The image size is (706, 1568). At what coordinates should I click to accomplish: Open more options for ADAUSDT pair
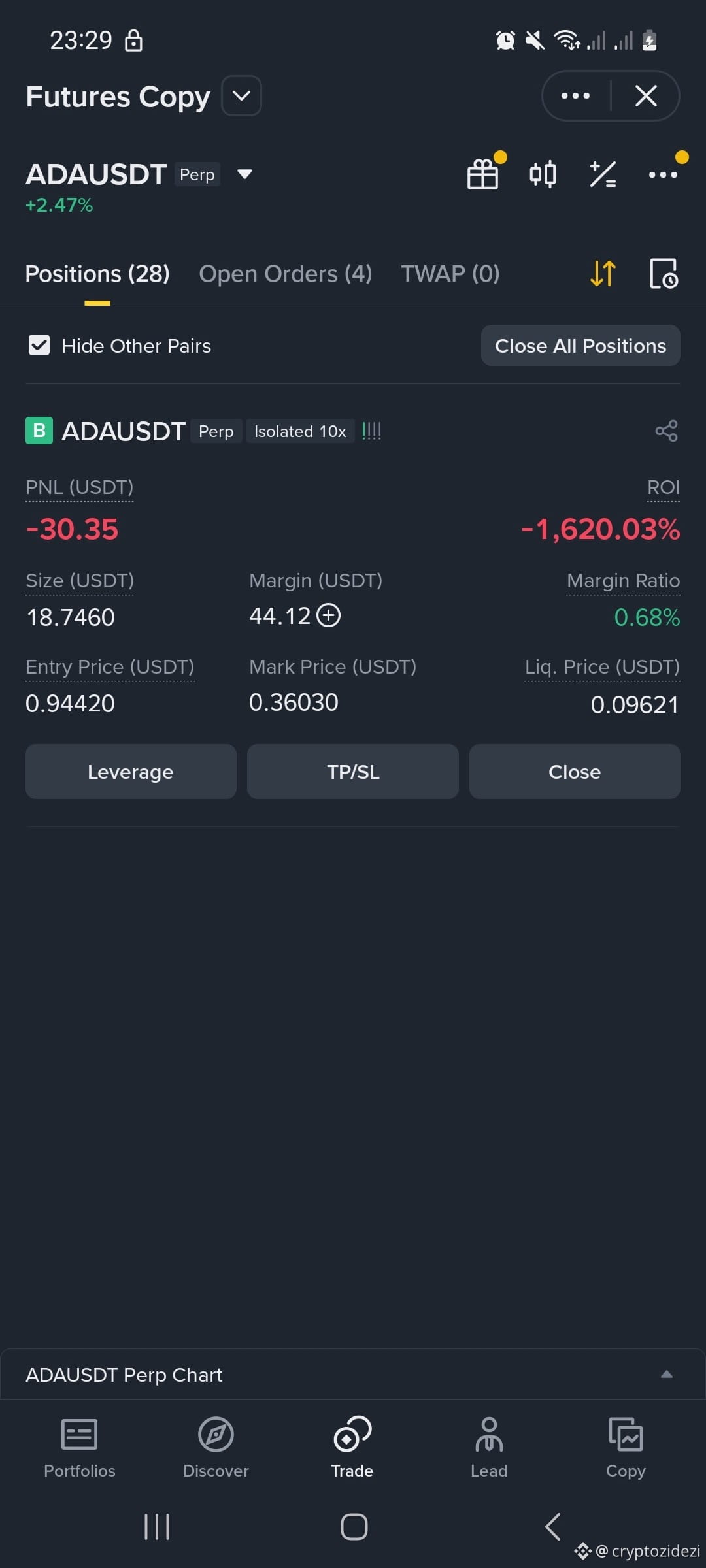pos(663,173)
